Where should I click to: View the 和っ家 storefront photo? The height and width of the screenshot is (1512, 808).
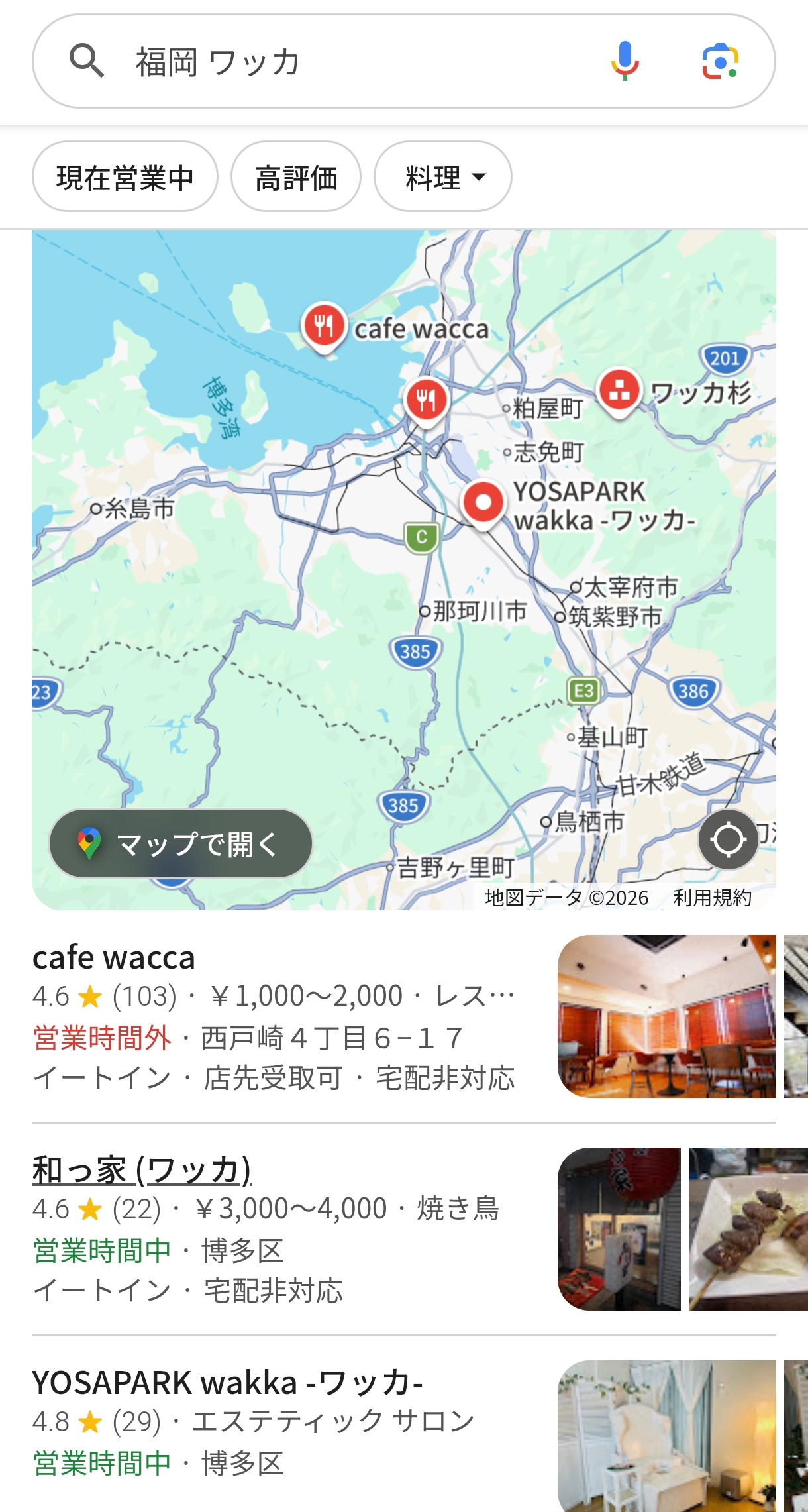coord(619,1229)
